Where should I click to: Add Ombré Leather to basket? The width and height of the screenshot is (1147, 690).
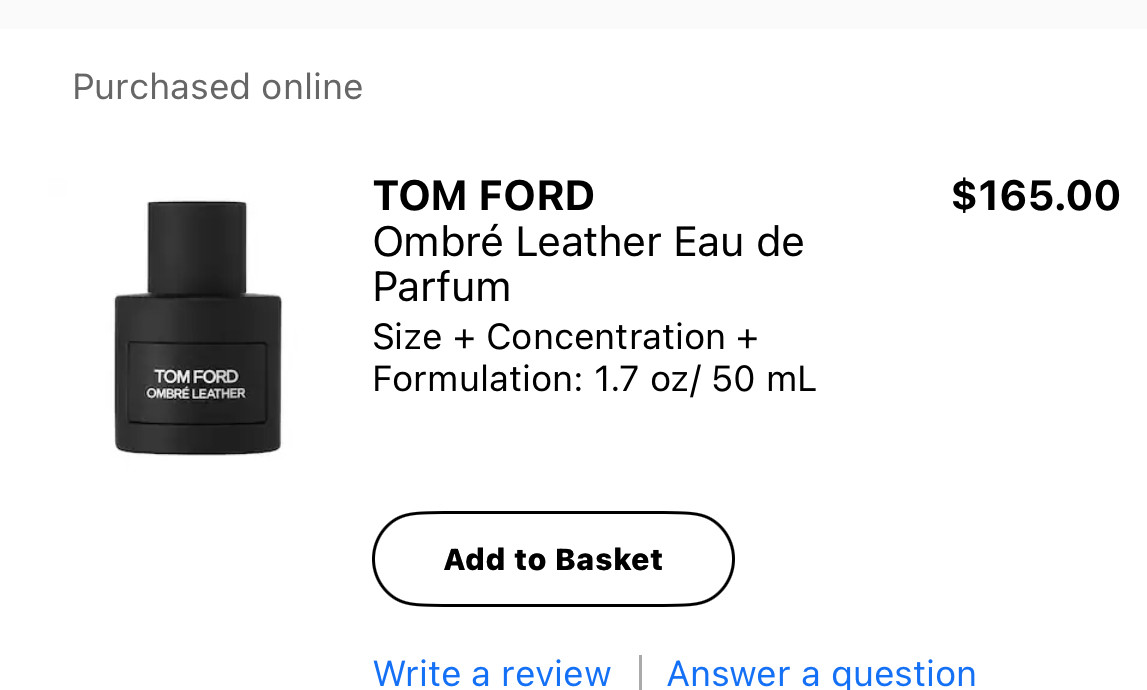point(553,559)
